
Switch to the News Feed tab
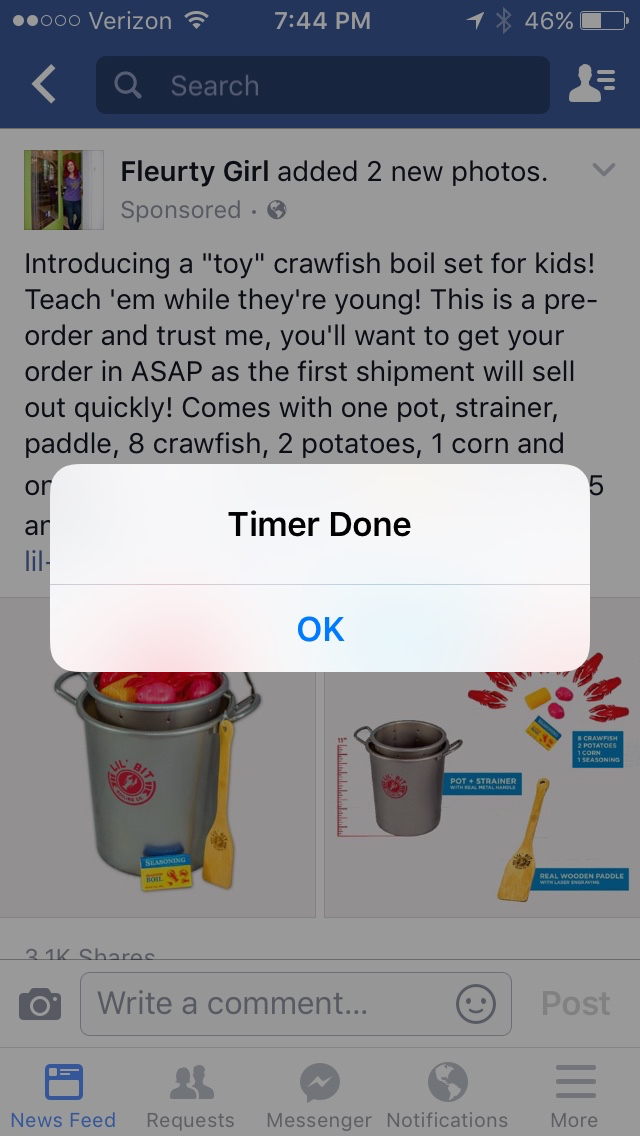[64, 1095]
